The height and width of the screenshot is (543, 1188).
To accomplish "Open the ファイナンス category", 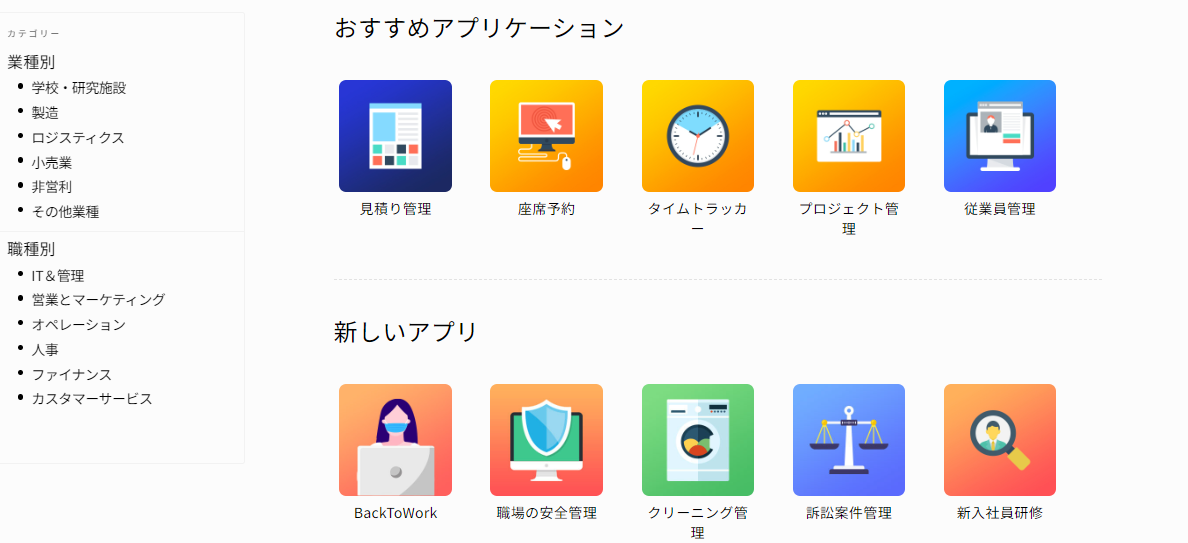I will click(x=72, y=375).
